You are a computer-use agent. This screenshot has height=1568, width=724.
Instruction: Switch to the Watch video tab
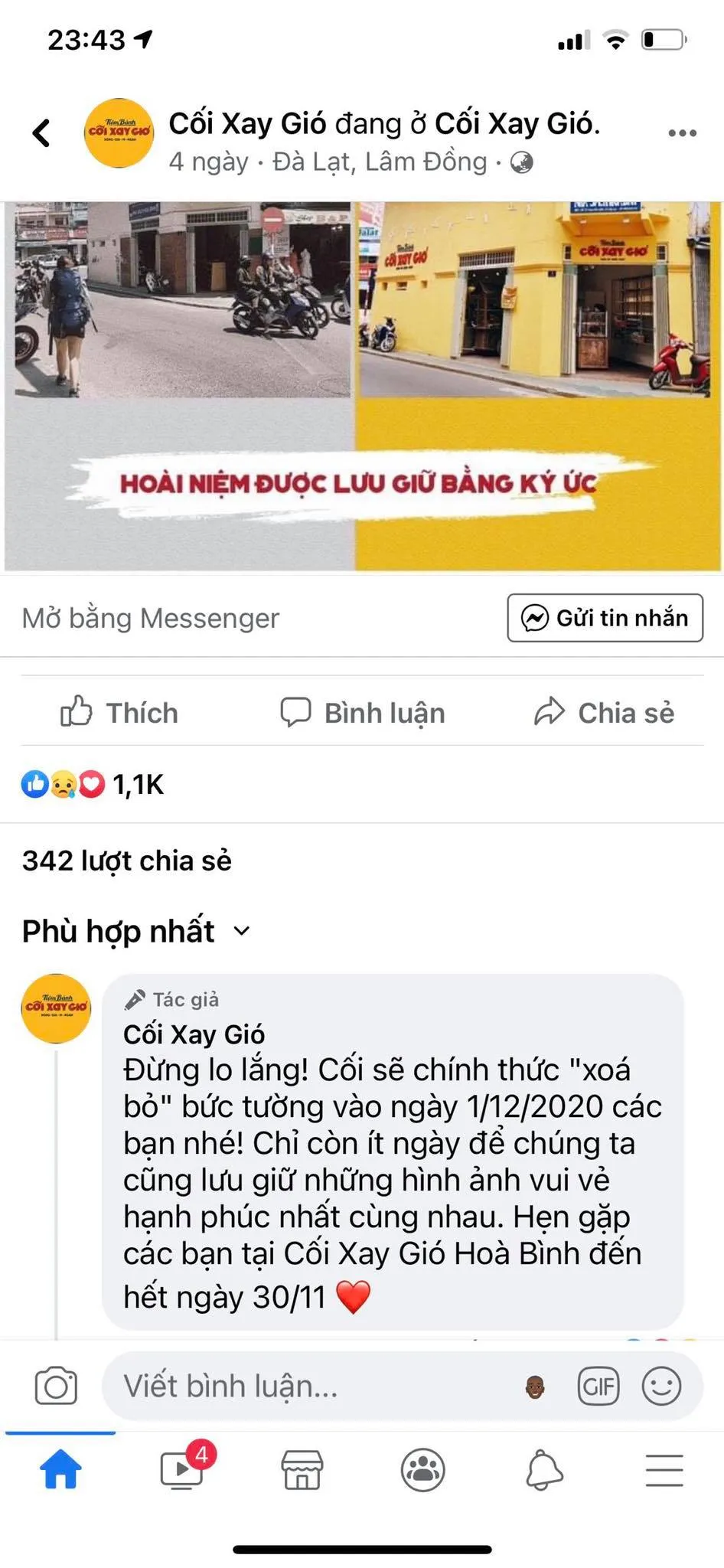pyautogui.click(x=182, y=1468)
